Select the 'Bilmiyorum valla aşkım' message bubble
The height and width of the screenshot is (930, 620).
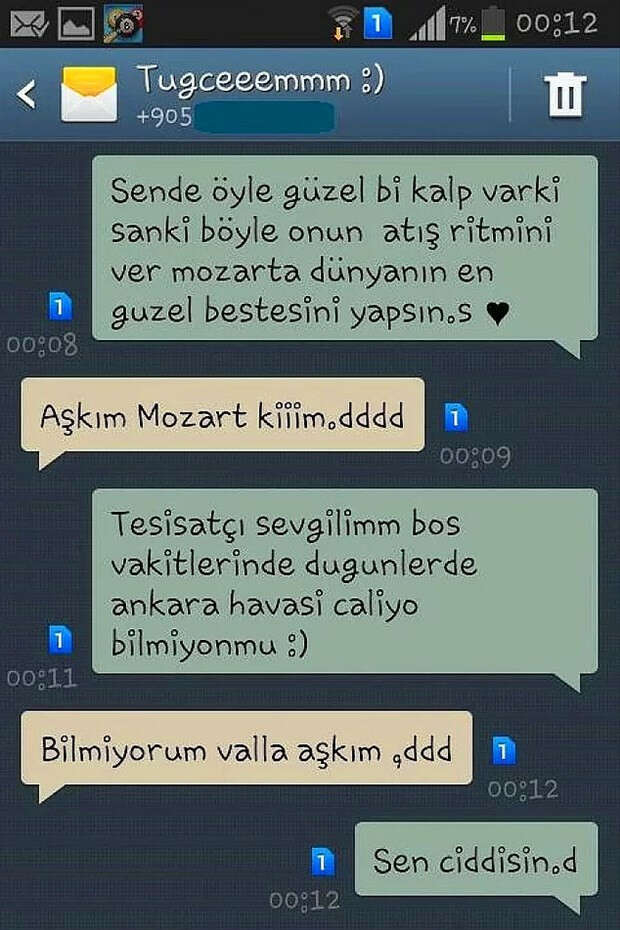(x=246, y=748)
